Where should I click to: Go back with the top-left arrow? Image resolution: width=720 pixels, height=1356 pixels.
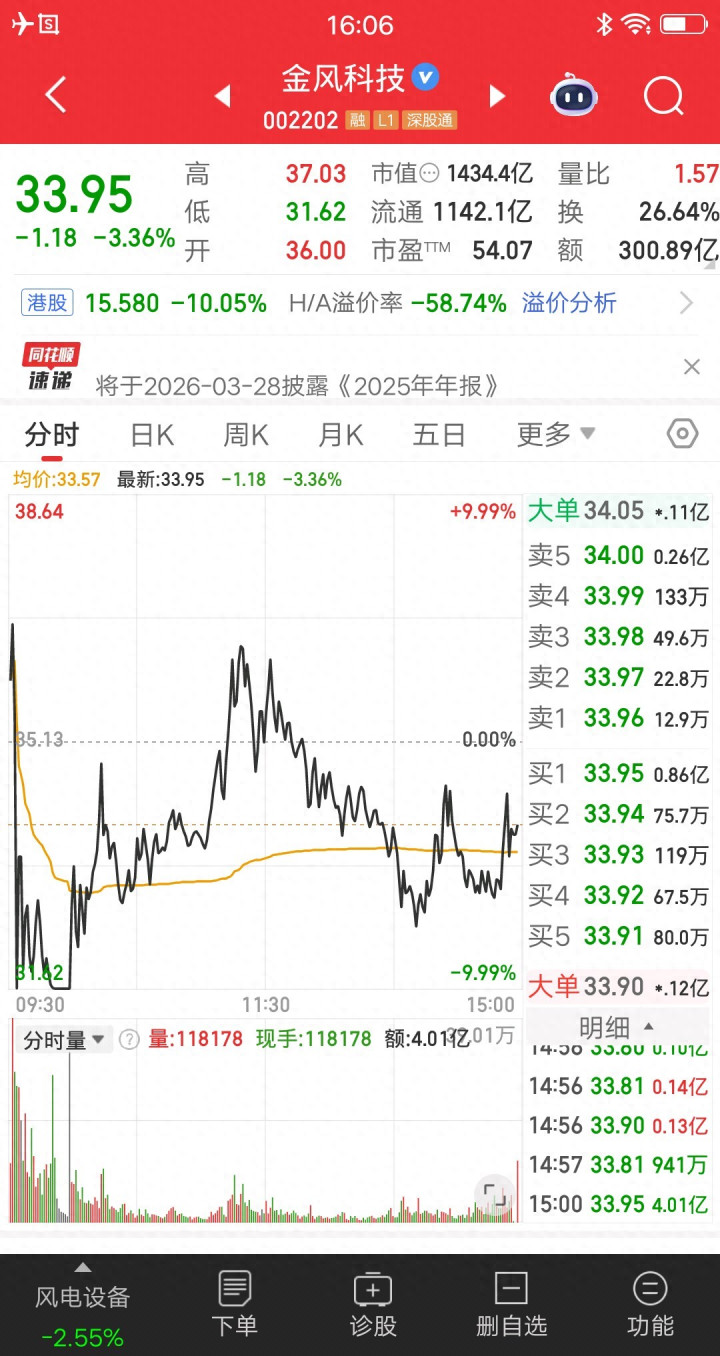coord(56,96)
